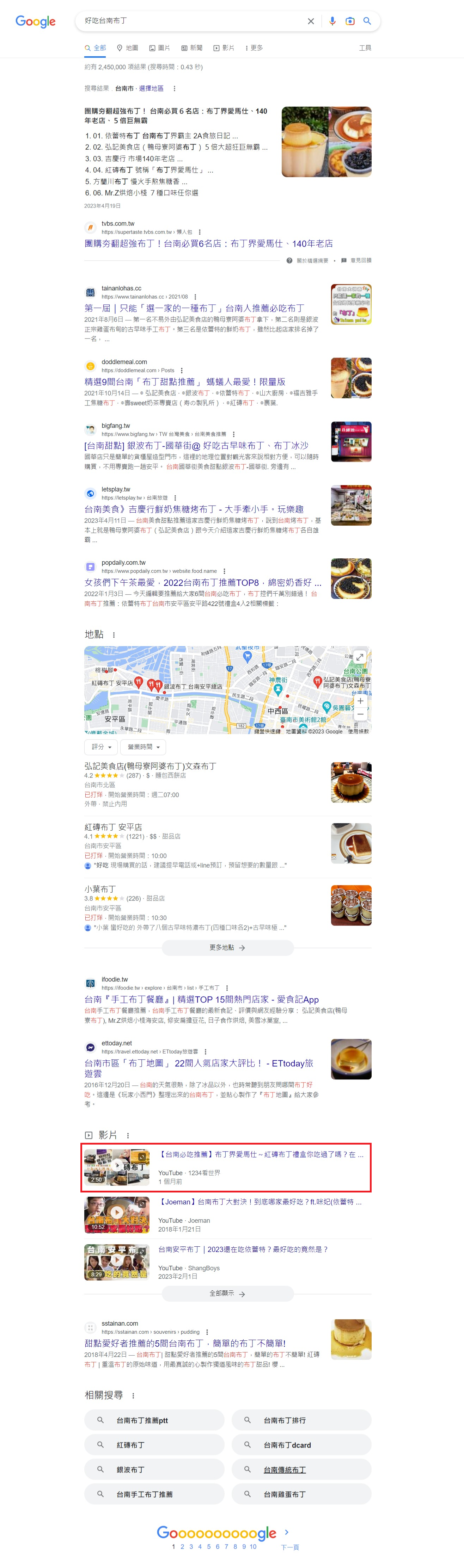Switch to the 新聞 tab
Image resolution: width=464 pixels, height=1568 pixels.
pos(192,48)
